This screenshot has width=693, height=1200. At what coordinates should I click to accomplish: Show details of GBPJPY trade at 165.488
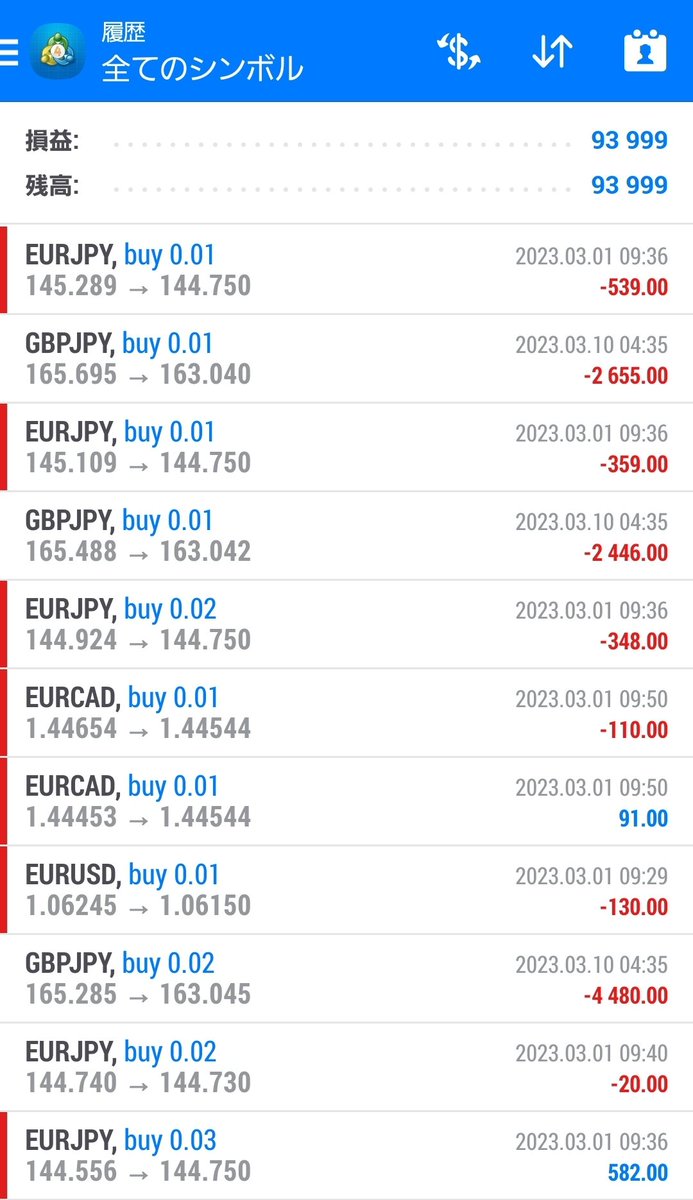346,536
